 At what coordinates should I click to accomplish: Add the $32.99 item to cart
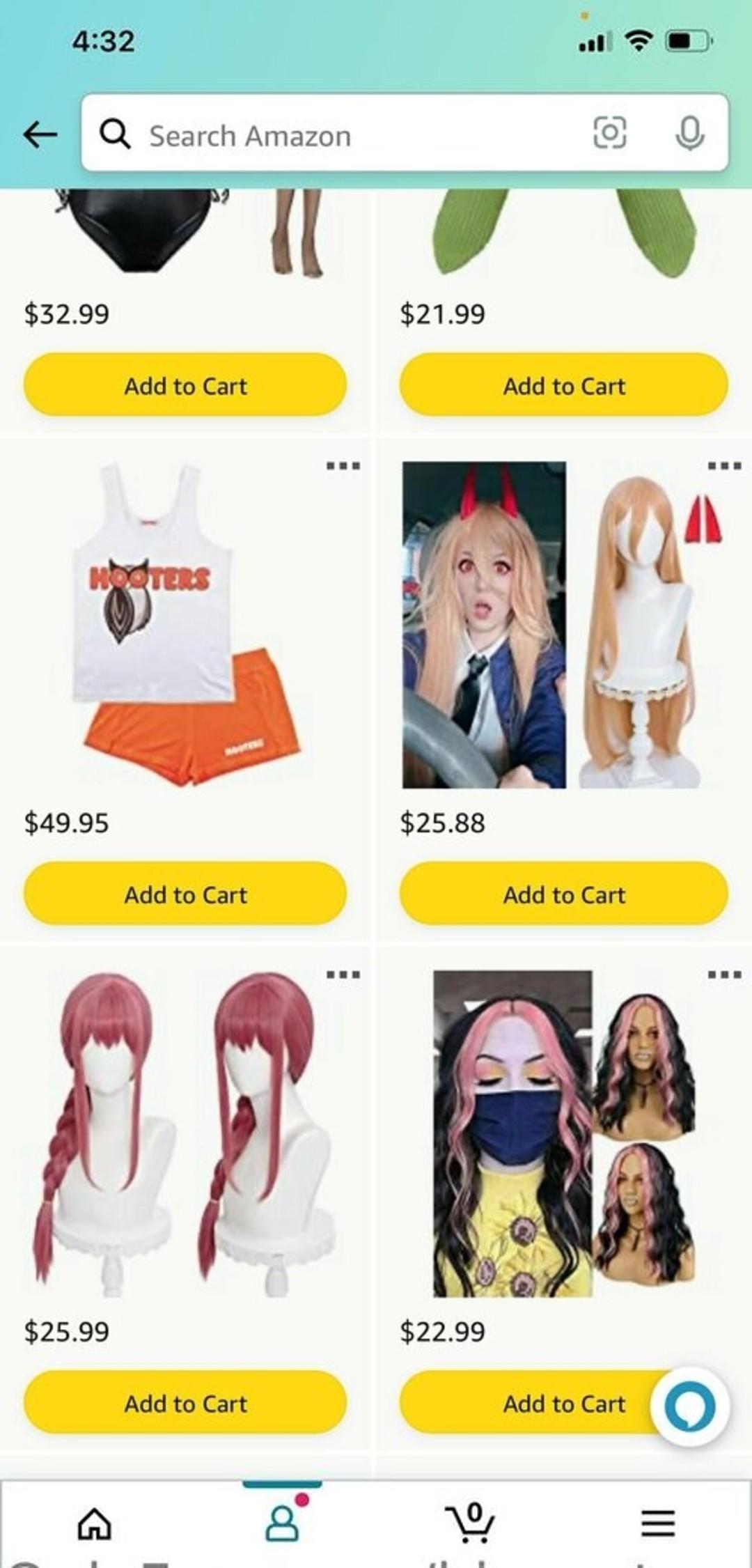[x=185, y=385]
